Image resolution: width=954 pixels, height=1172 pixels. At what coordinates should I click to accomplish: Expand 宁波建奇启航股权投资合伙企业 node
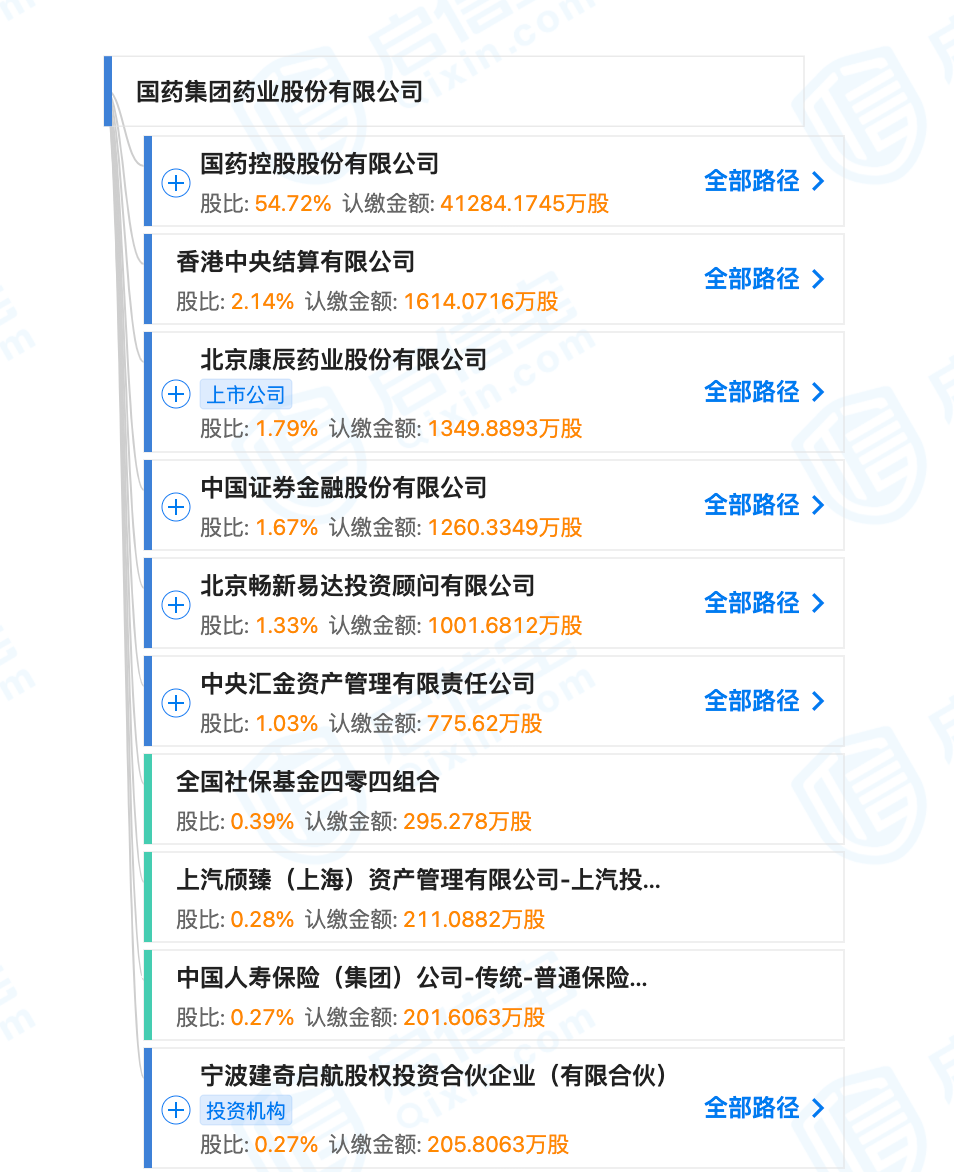pyautogui.click(x=176, y=1110)
